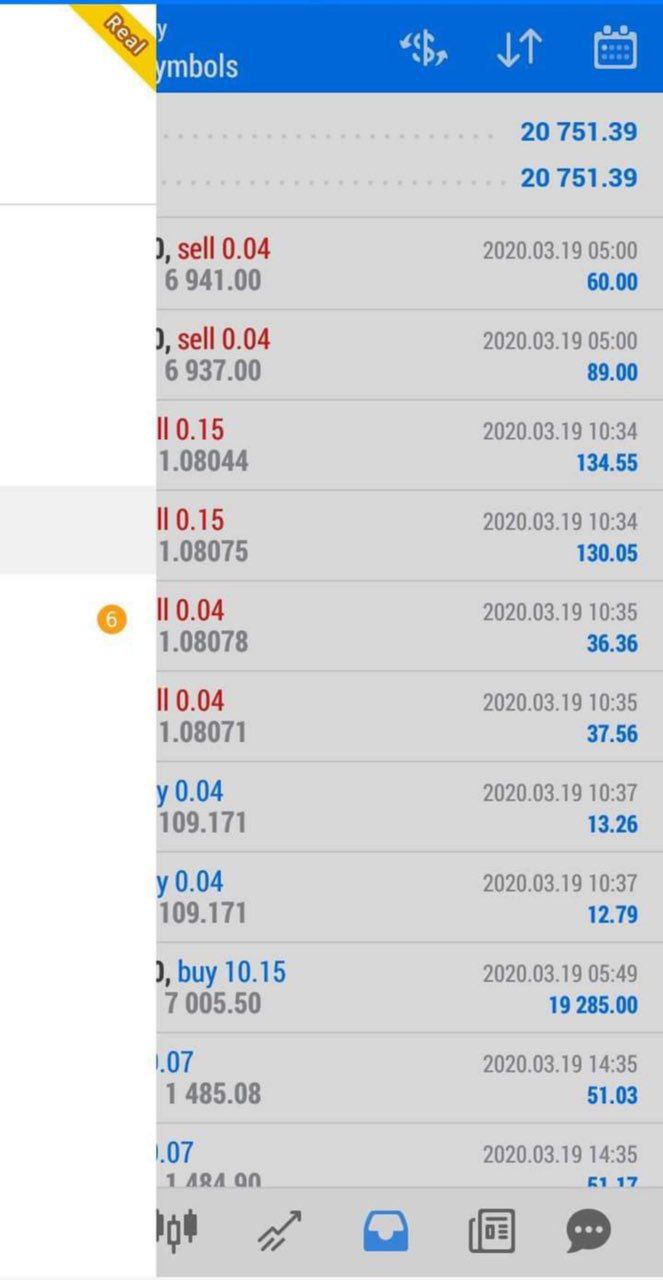Tap the deal priced 1.08071
This screenshot has height=1280, width=663.
click(400, 716)
